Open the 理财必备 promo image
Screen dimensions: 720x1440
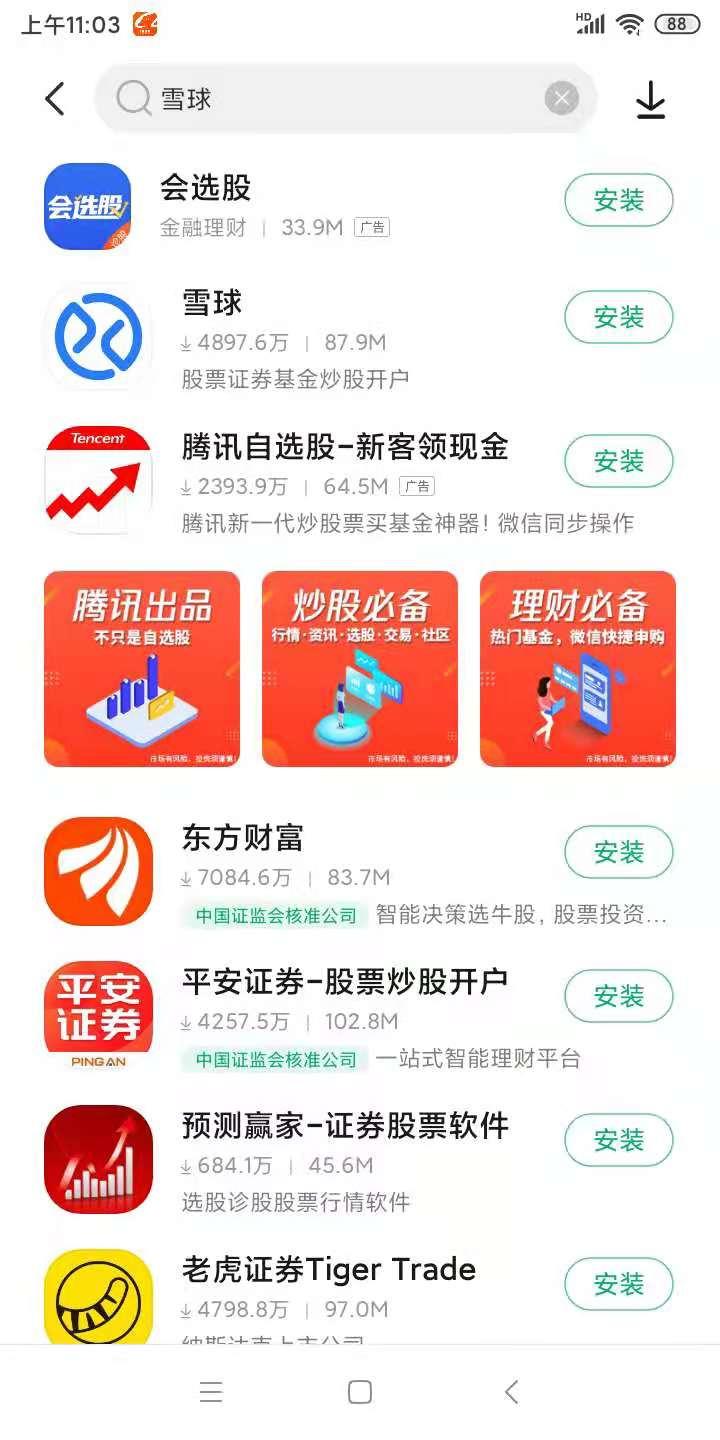point(578,669)
